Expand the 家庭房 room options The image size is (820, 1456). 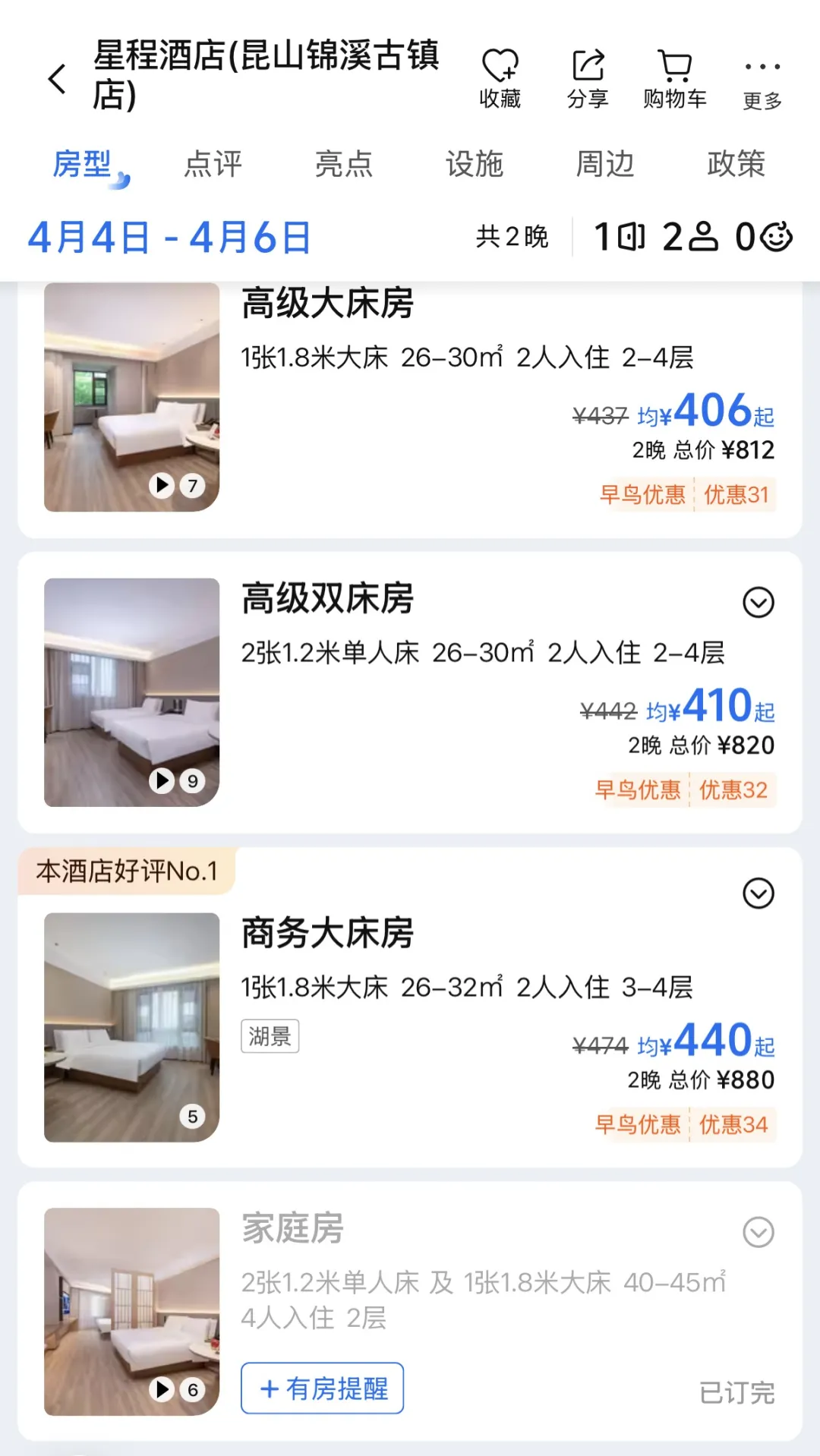758,1232
